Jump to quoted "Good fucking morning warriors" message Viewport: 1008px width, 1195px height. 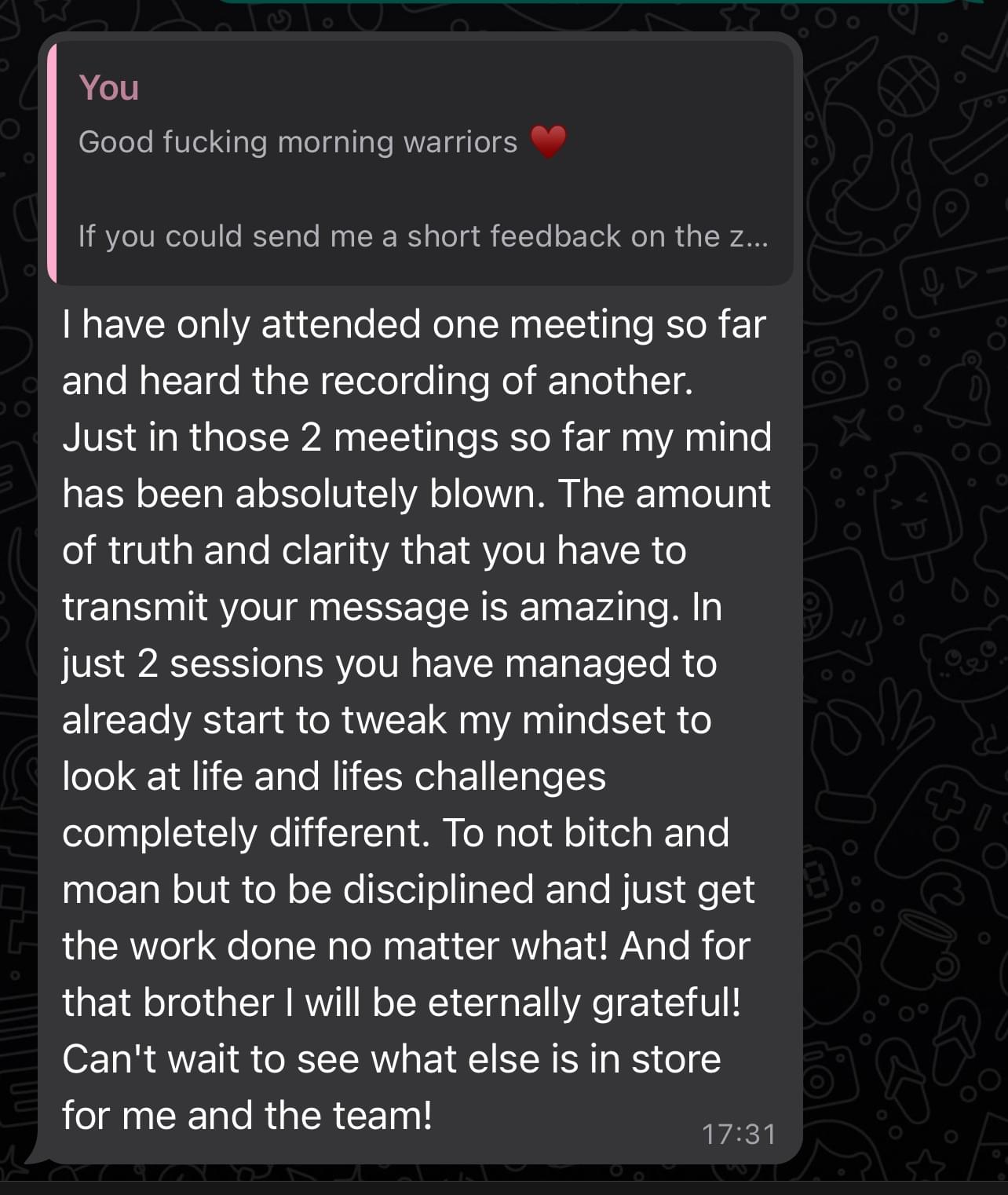[x=421, y=163]
